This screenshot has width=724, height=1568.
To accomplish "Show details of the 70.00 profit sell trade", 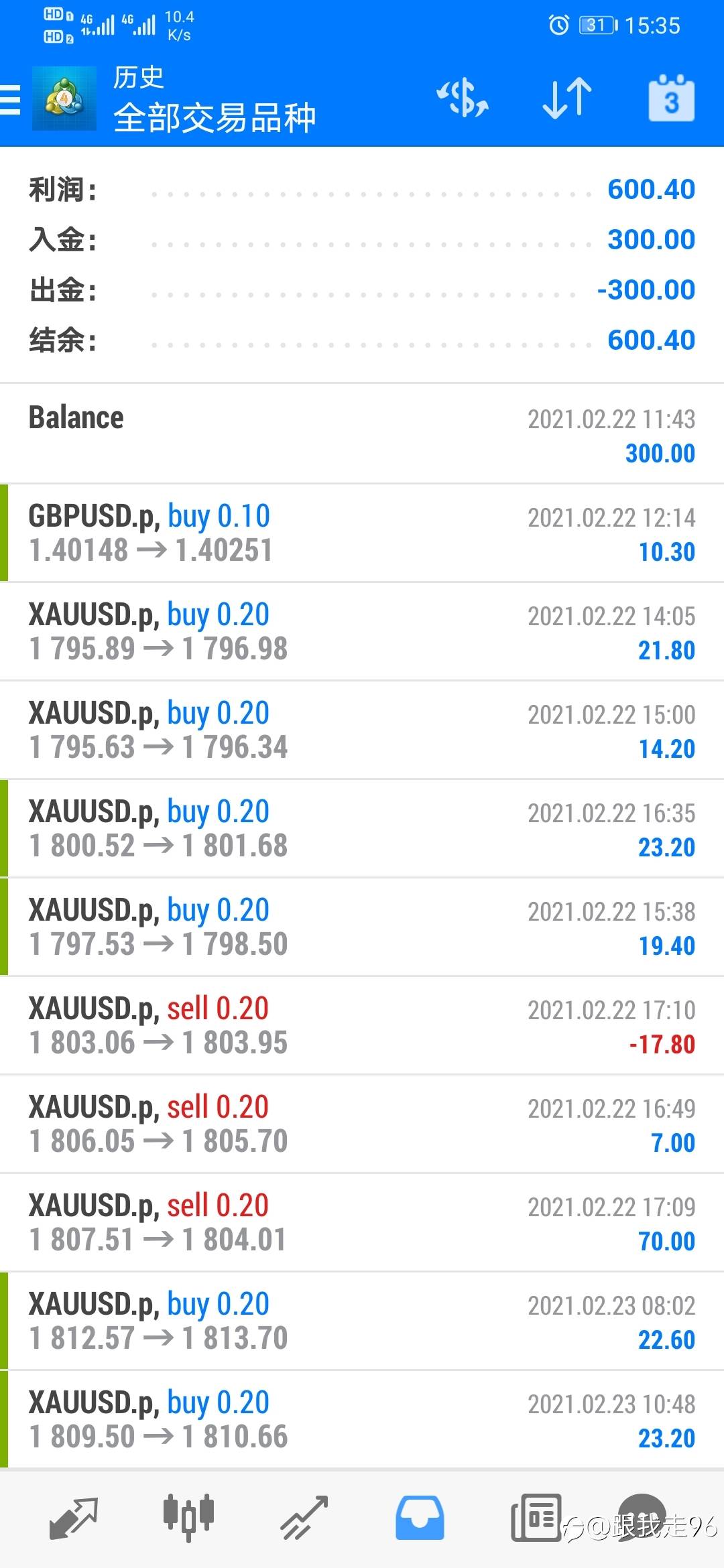I will pos(362,1223).
